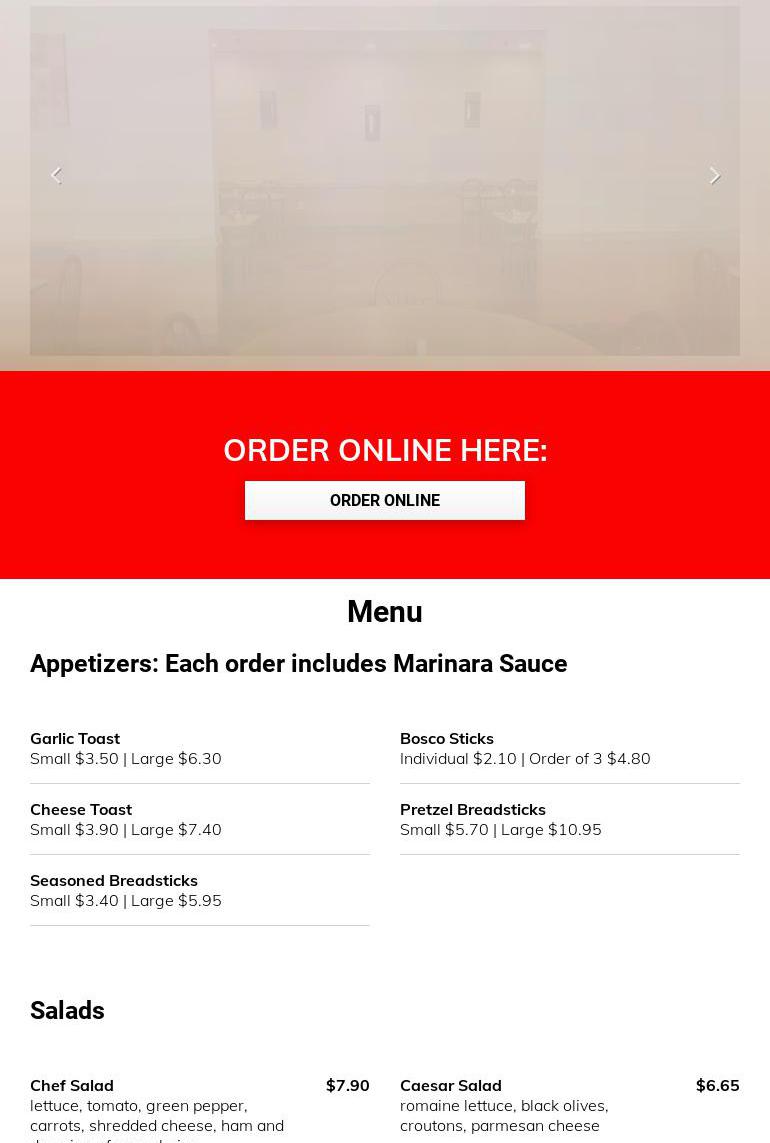Advance to the next carousel image

pos(714,176)
